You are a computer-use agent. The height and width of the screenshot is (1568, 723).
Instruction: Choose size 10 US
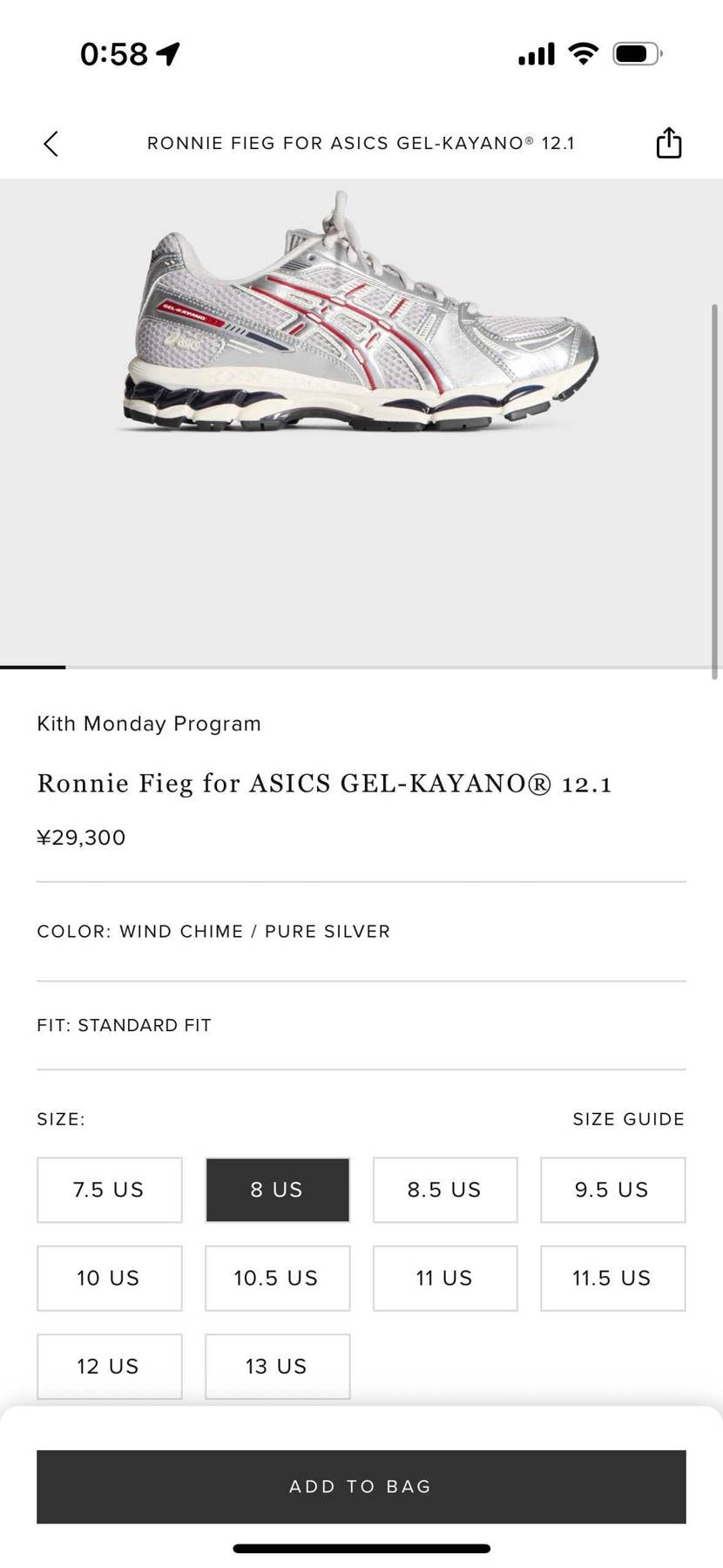109,1278
